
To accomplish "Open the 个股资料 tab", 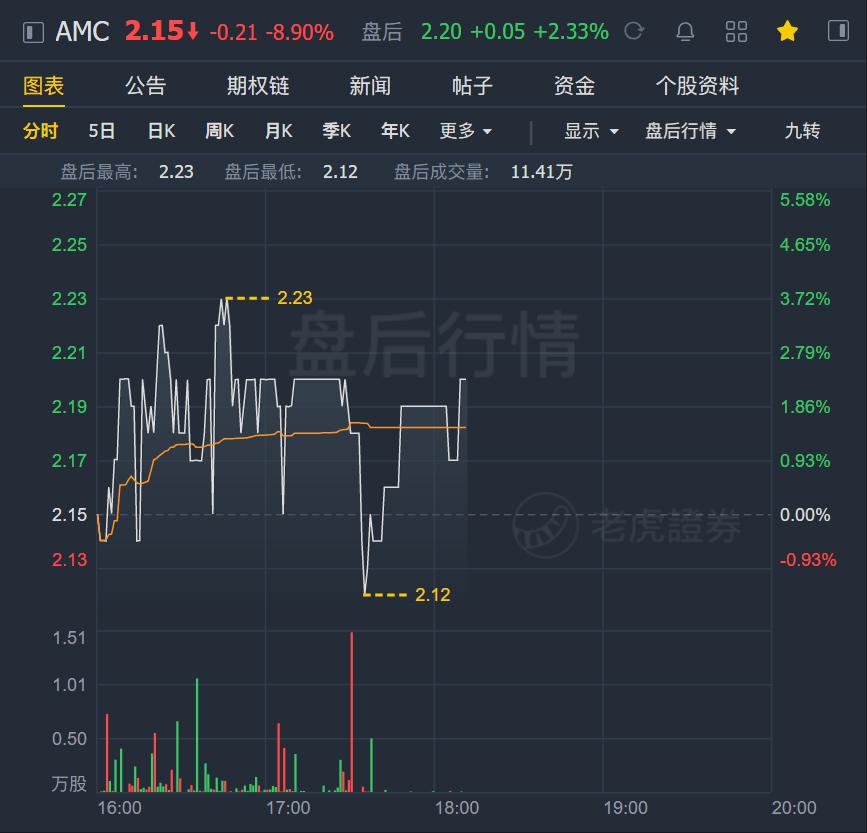I will click(x=696, y=86).
